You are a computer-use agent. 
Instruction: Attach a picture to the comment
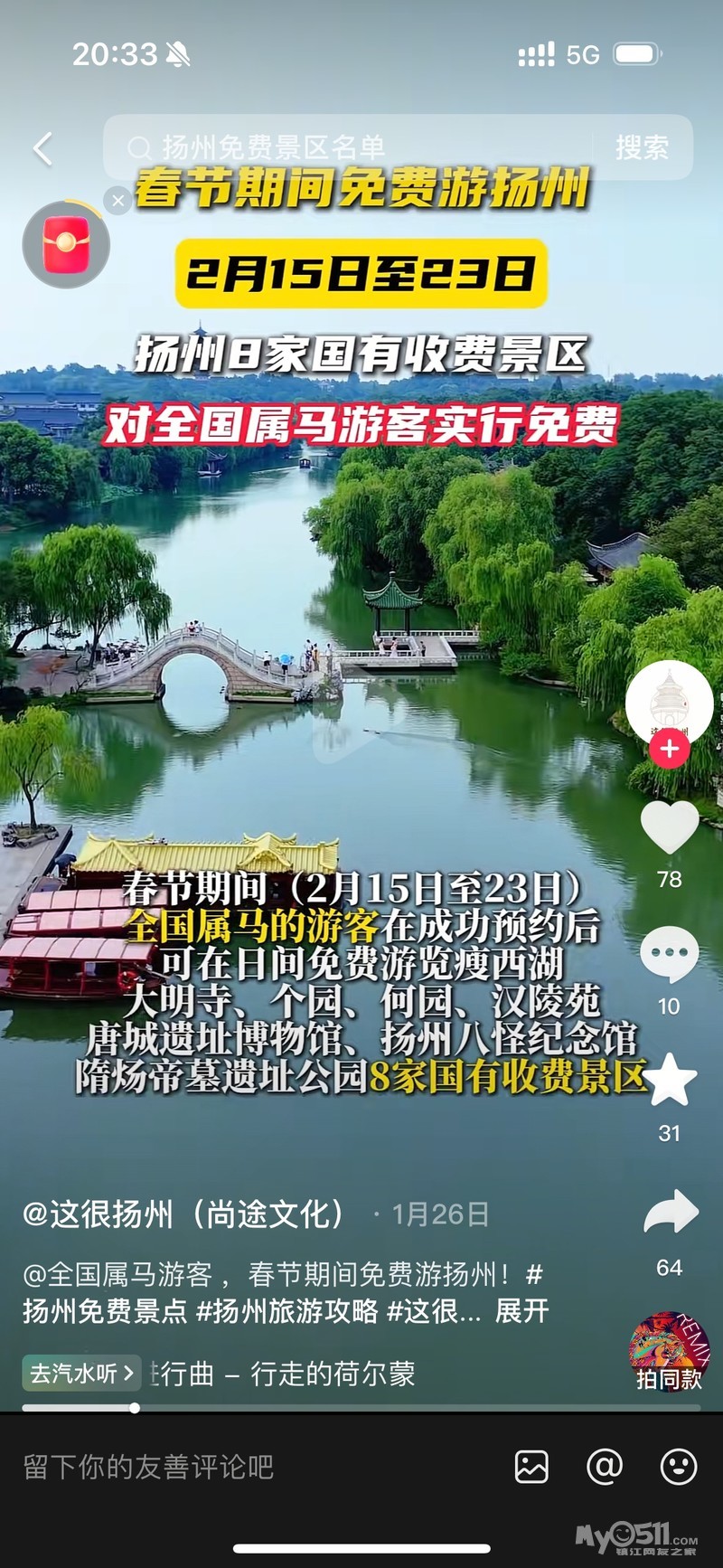(531, 1467)
